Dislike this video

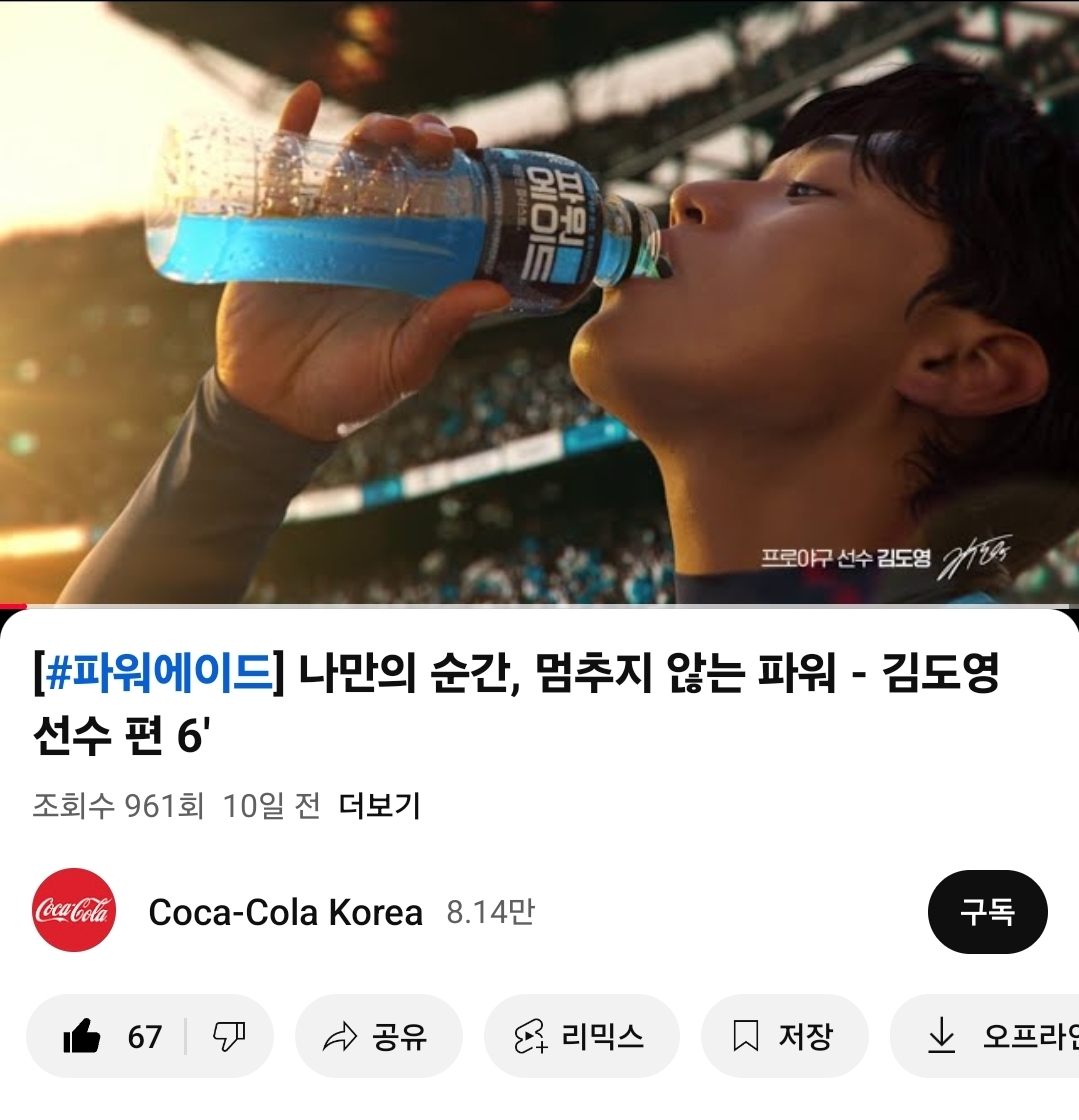pos(229,1037)
